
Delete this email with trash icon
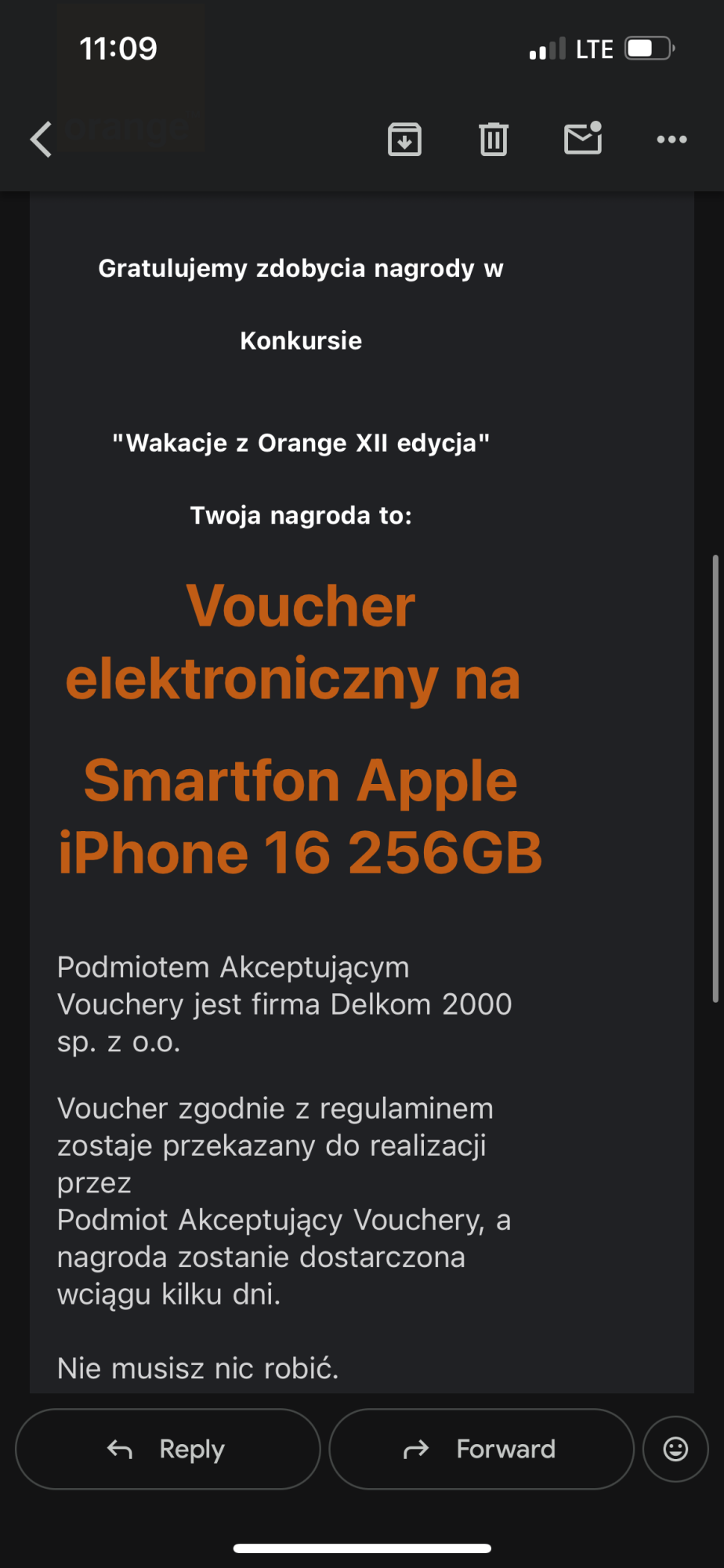click(x=493, y=140)
